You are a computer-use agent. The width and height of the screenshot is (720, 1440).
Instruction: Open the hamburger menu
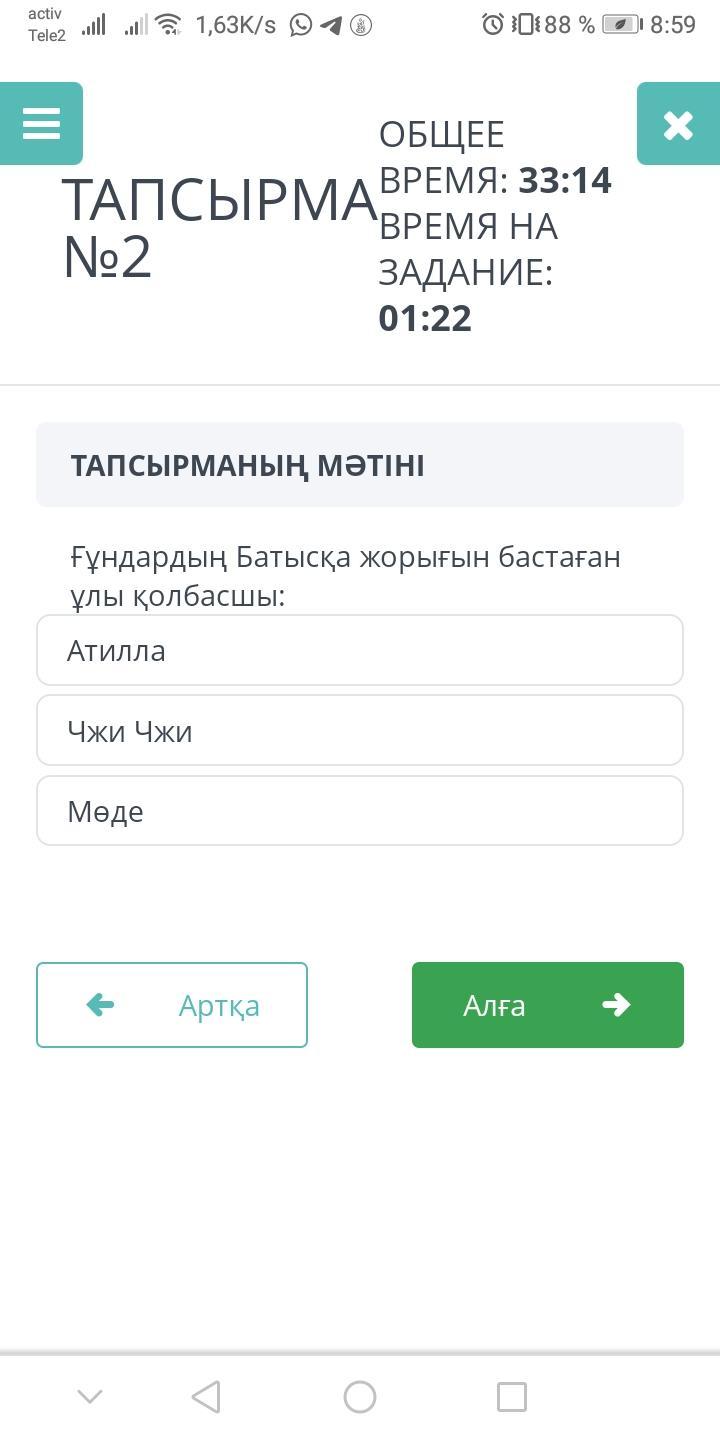coord(41,124)
